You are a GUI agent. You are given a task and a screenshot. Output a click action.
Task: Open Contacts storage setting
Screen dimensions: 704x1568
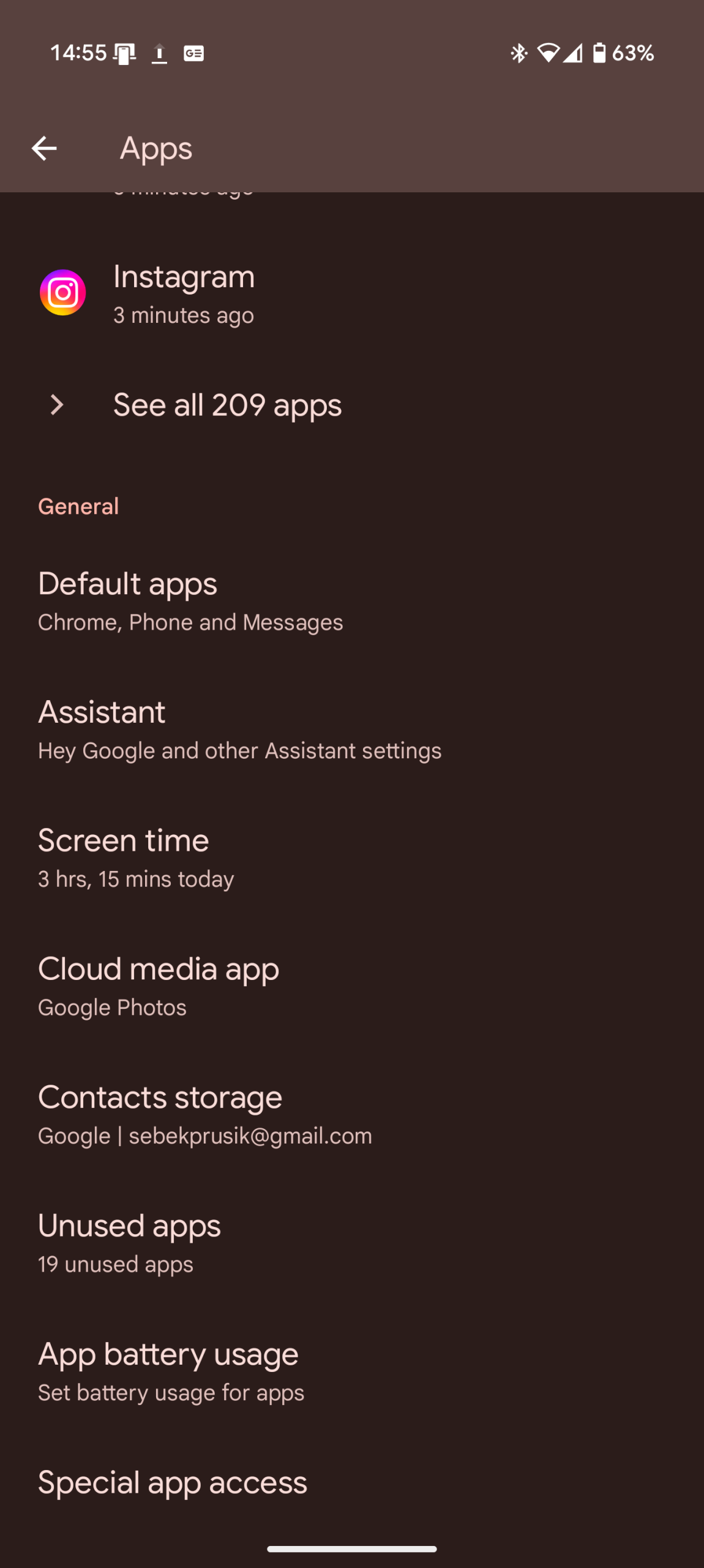click(x=204, y=1115)
